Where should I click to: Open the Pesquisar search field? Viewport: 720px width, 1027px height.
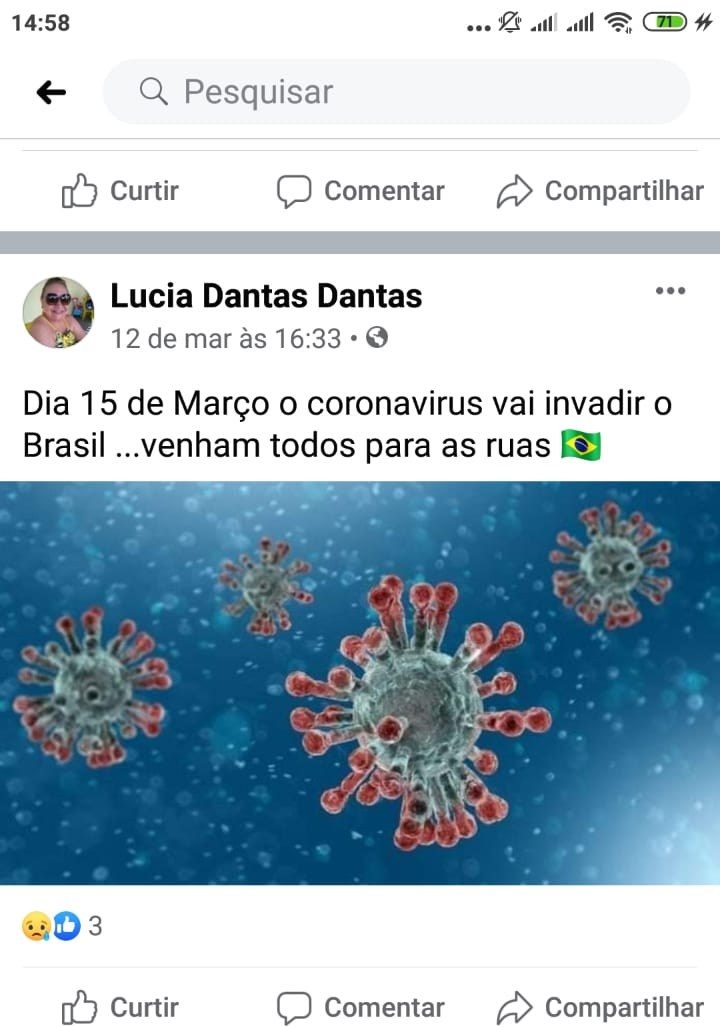click(396, 92)
